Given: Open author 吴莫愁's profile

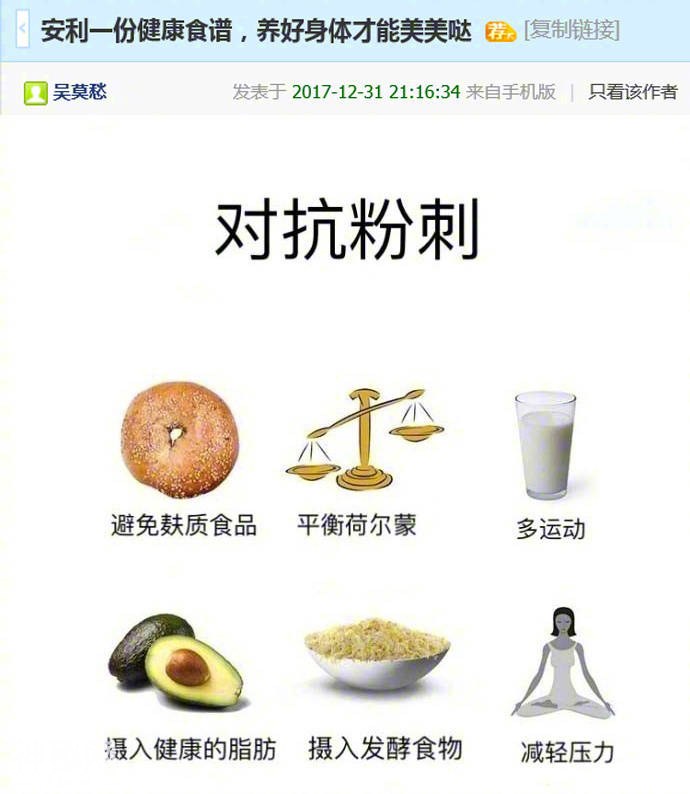Looking at the screenshot, I should click(x=79, y=93).
